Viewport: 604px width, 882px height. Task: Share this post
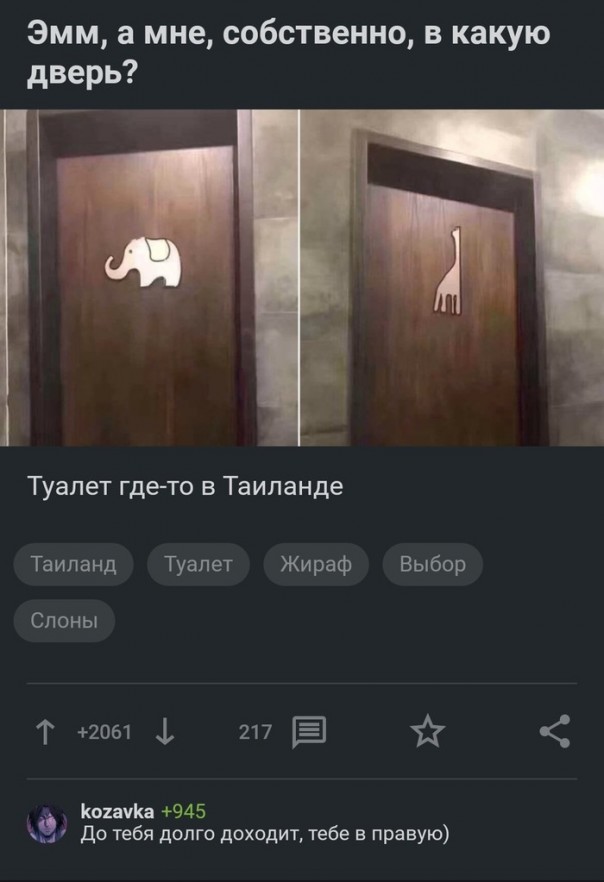555,731
